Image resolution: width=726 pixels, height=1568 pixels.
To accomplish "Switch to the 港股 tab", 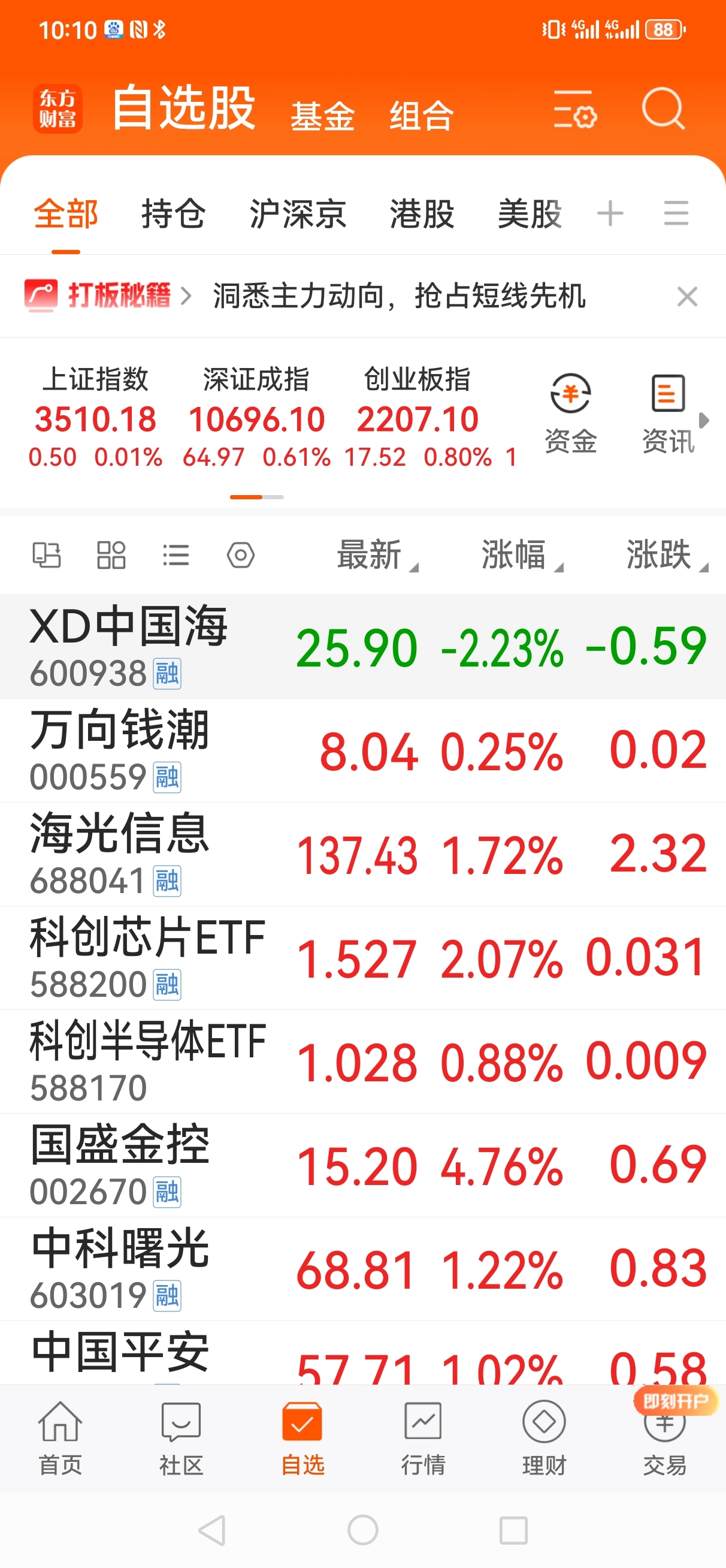I will click(422, 213).
